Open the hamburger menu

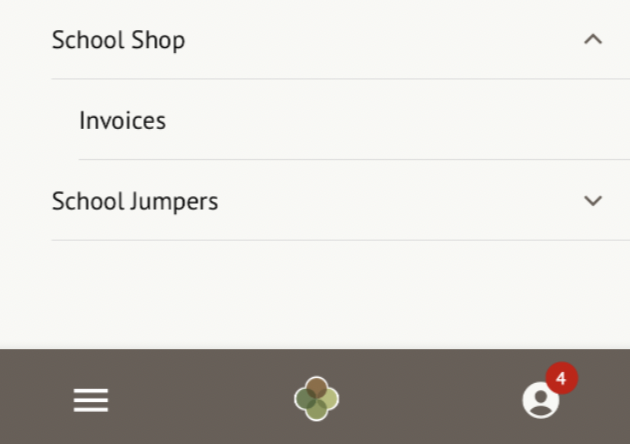[91, 401]
